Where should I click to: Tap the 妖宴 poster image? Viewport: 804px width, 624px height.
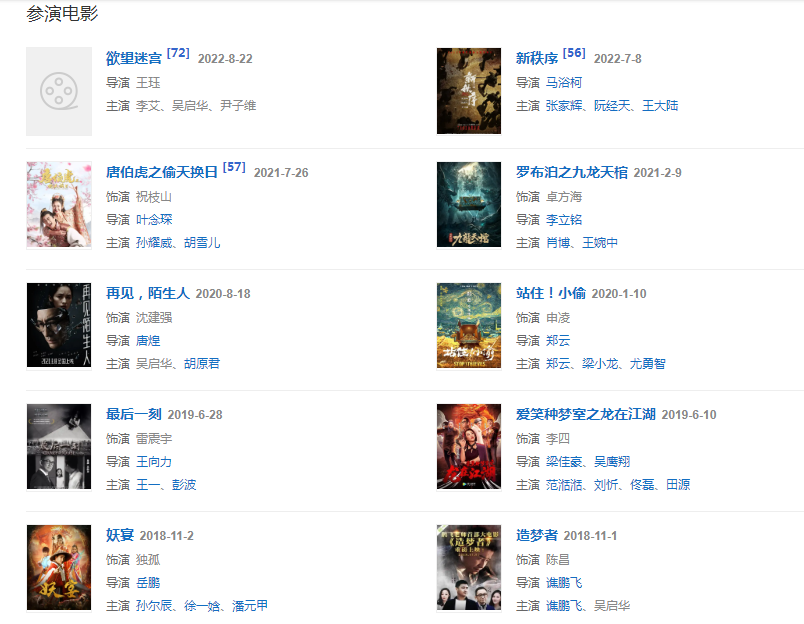pos(59,567)
